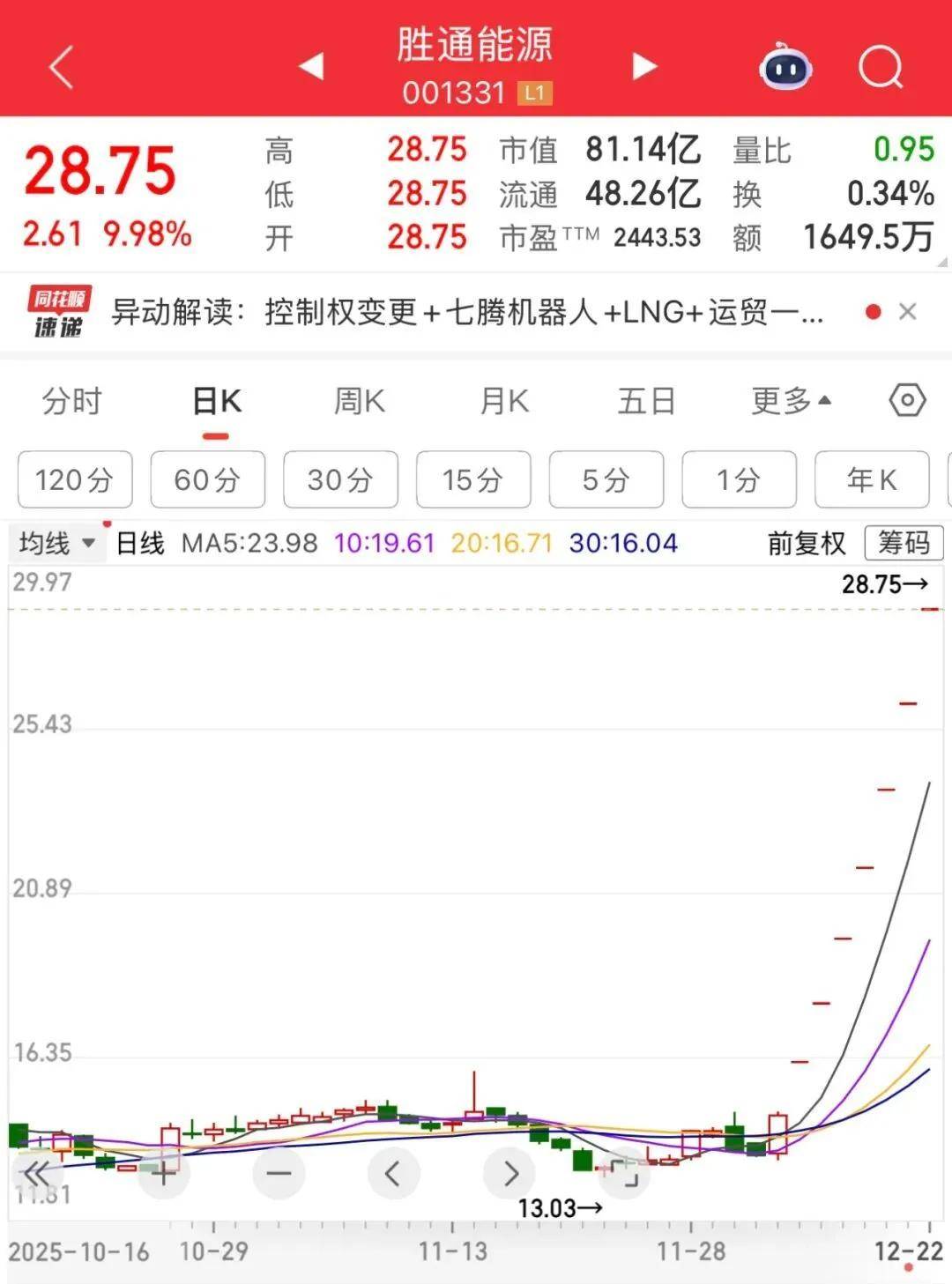Switch to landscape mode via the rotate icon
This screenshot has height=1284, width=952.
coord(625,1175)
